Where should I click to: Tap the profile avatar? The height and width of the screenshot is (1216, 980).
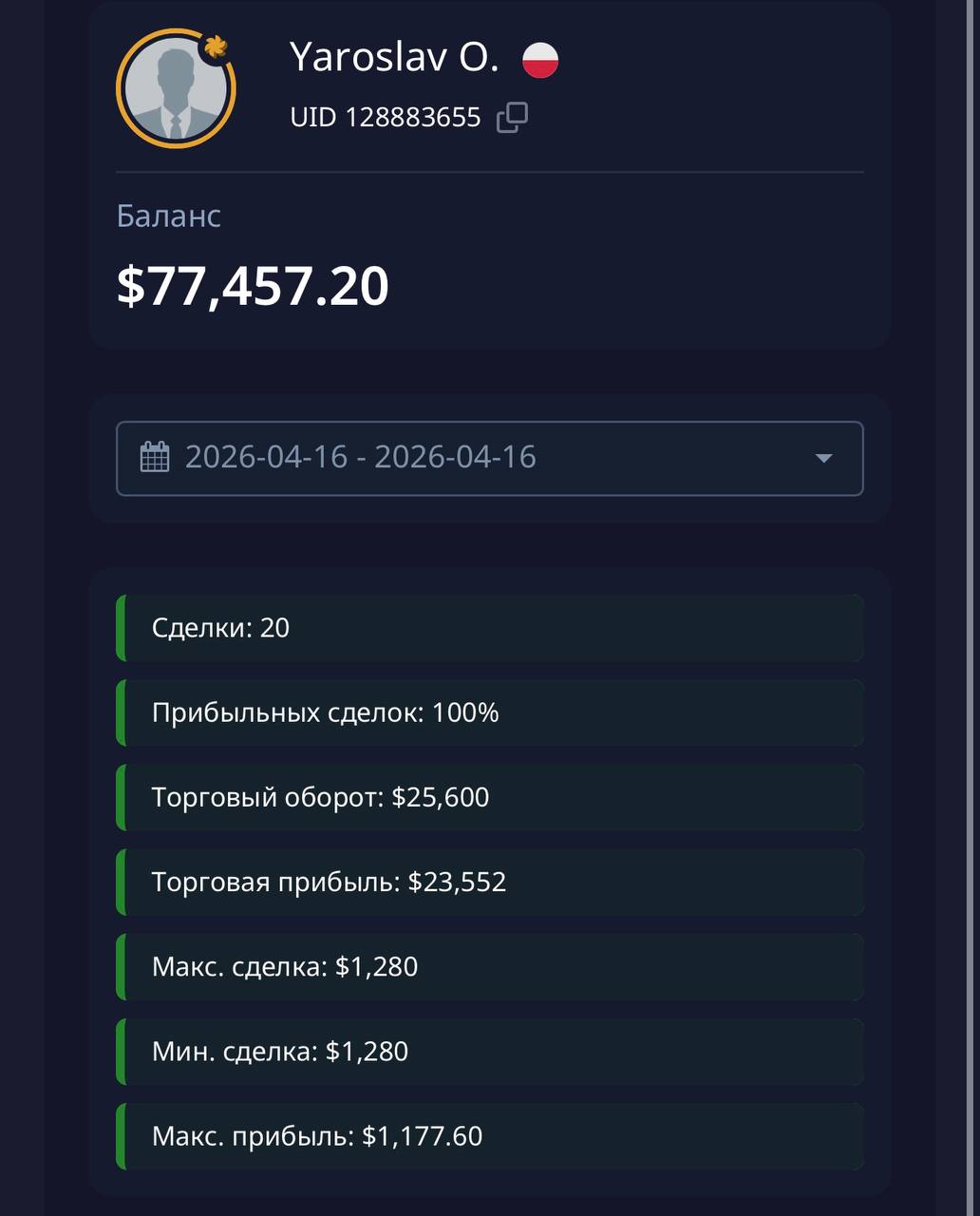point(176,89)
